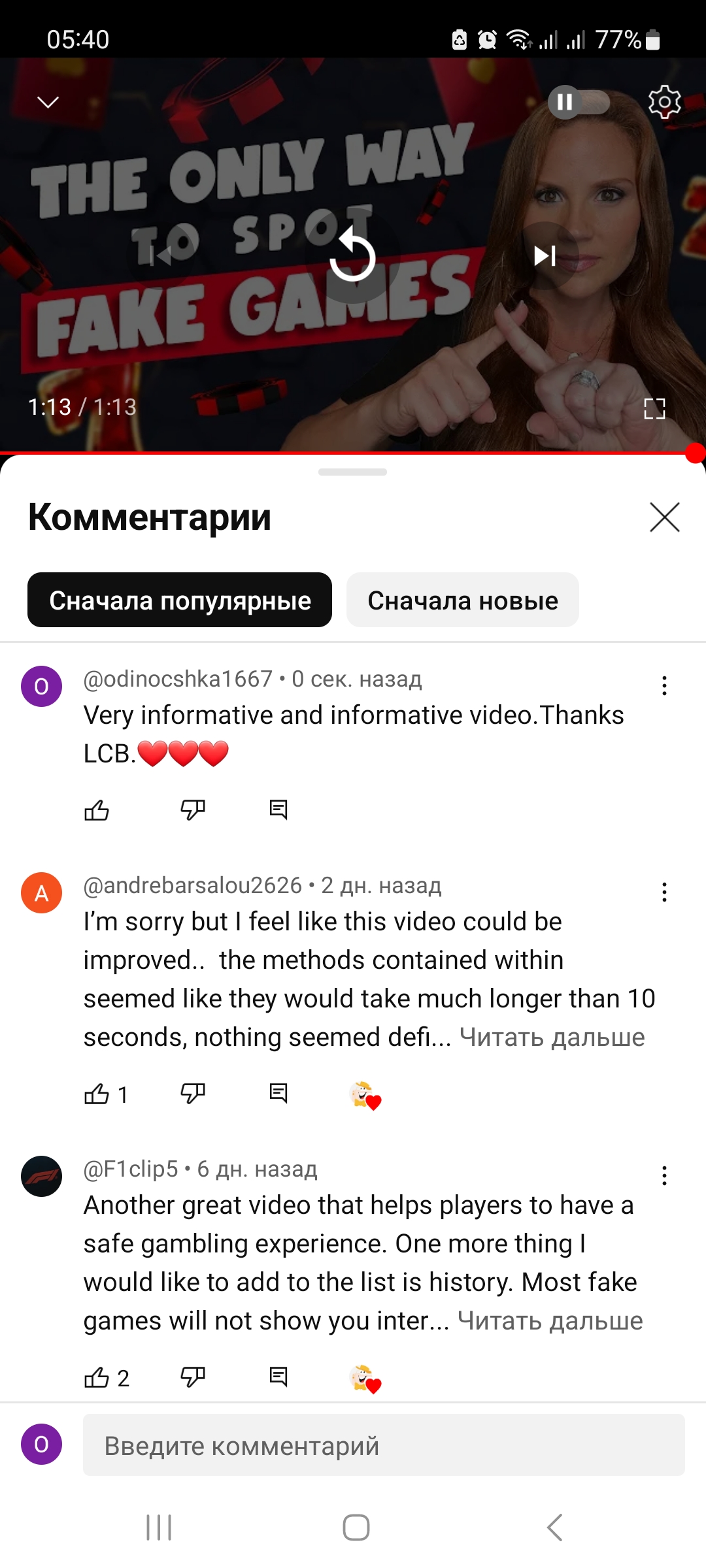
Task: Dislike the comment by @odinocshka1667
Action: pos(193,810)
